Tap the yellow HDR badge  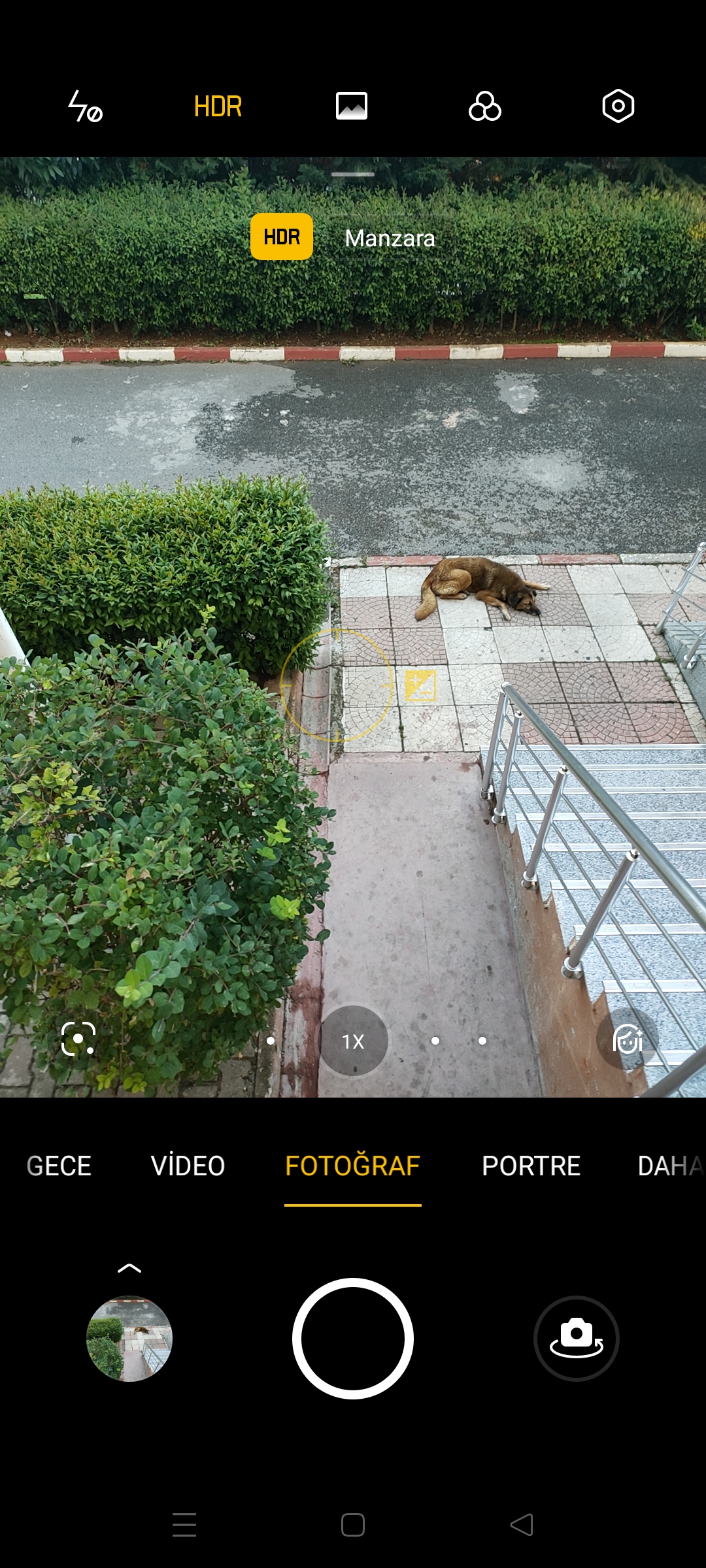coord(282,237)
